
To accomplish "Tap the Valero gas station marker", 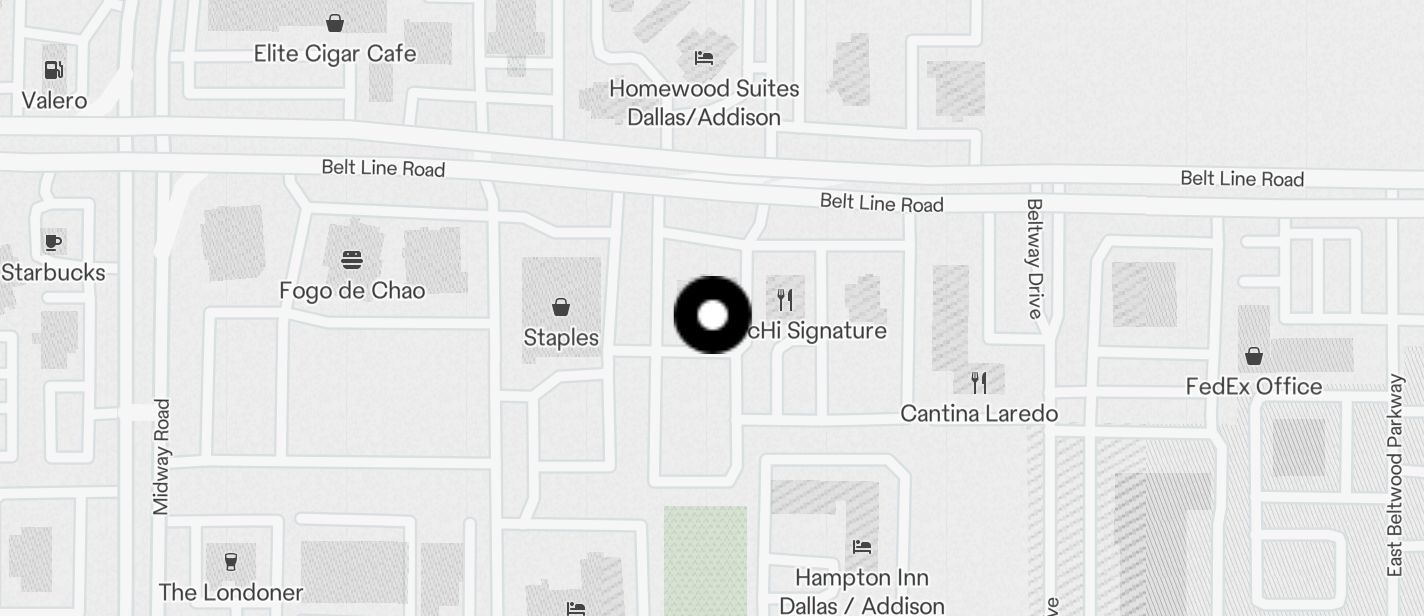I will 54,70.
